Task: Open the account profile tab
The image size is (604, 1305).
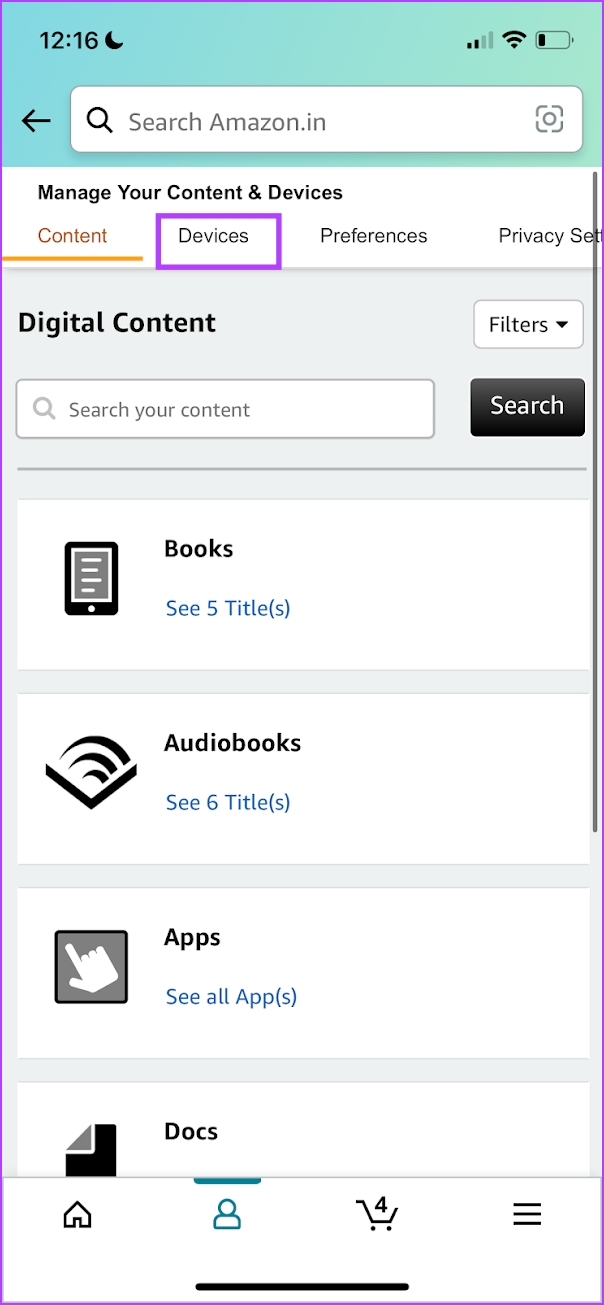Action: [227, 1214]
